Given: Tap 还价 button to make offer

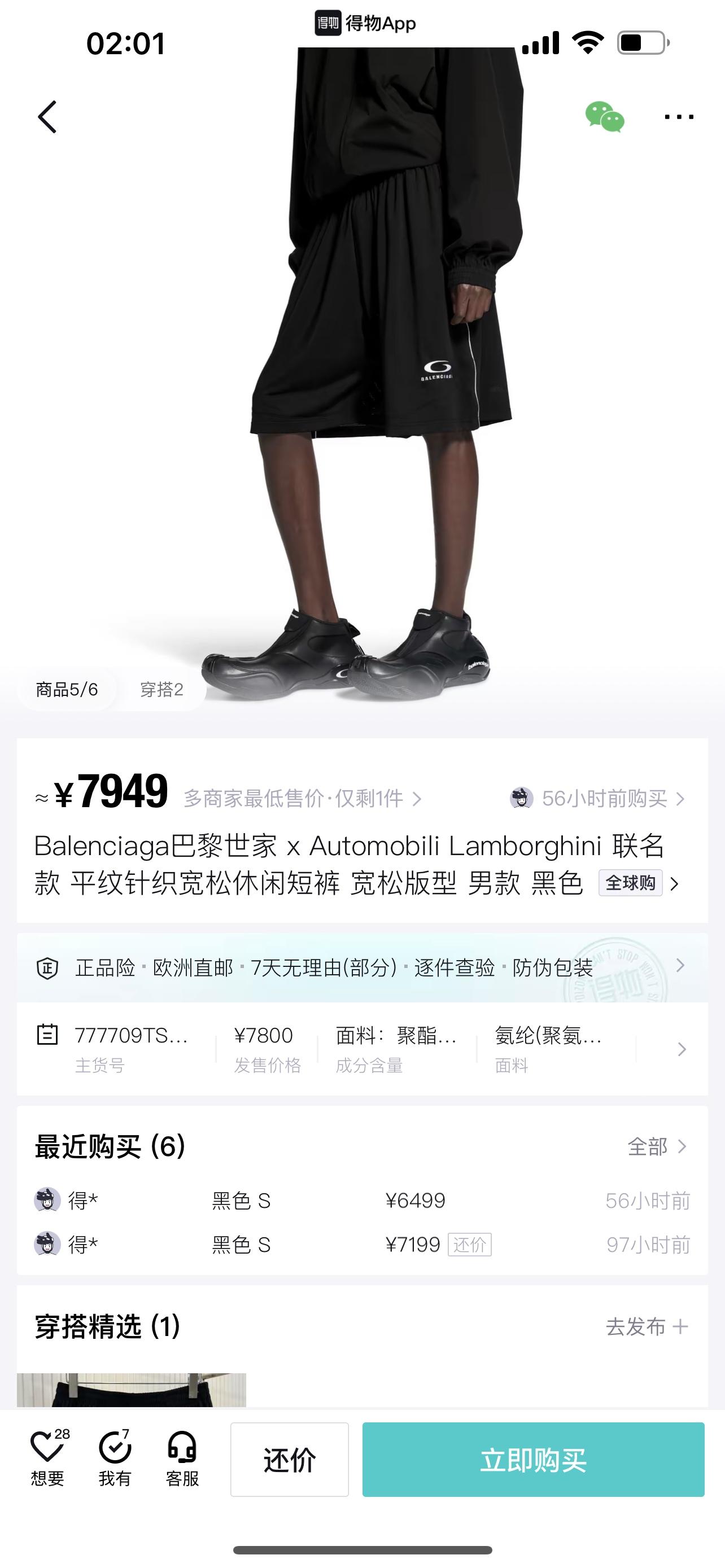Looking at the screenshot, I should coord(289,1460).
